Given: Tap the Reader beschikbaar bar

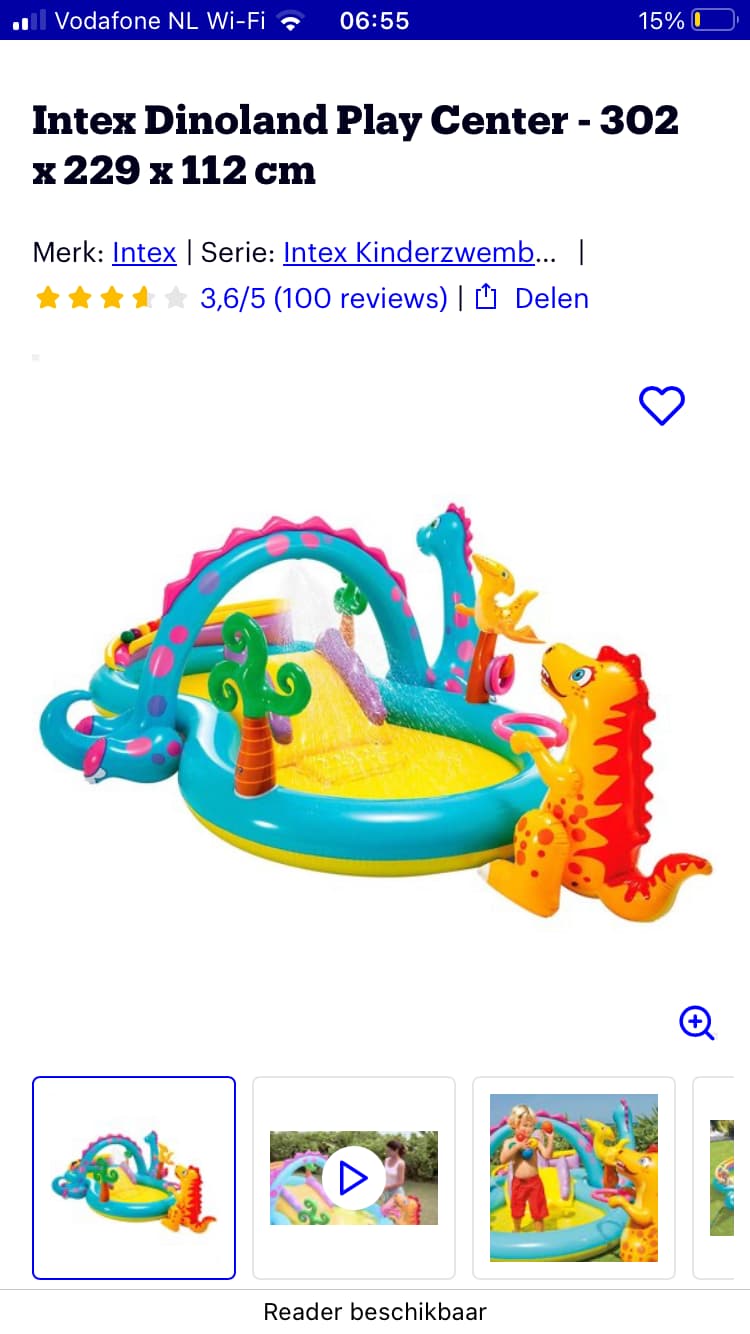Looking at the screenshot, I should 375,1311.
